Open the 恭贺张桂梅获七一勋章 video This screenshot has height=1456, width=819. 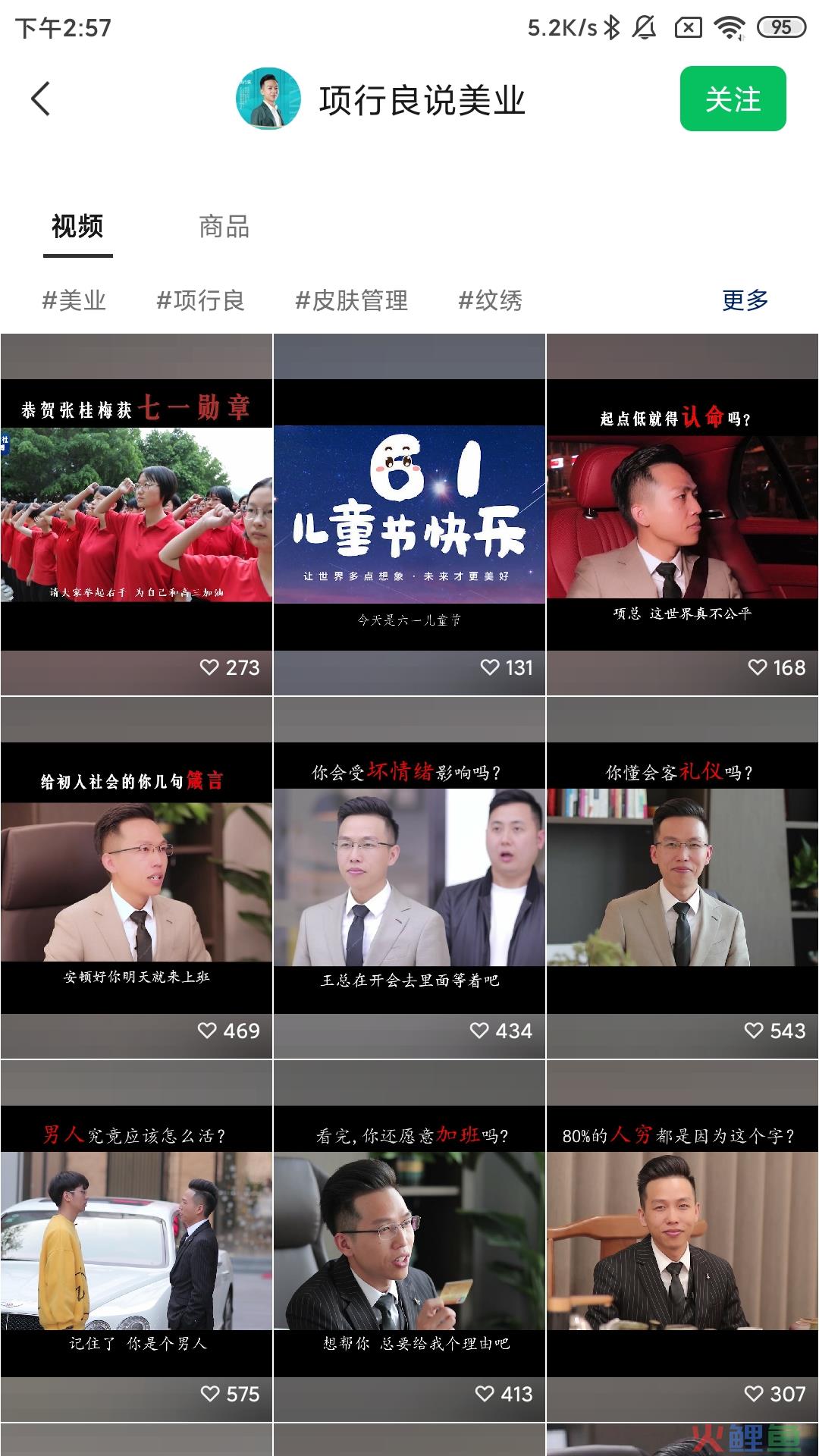136,514
